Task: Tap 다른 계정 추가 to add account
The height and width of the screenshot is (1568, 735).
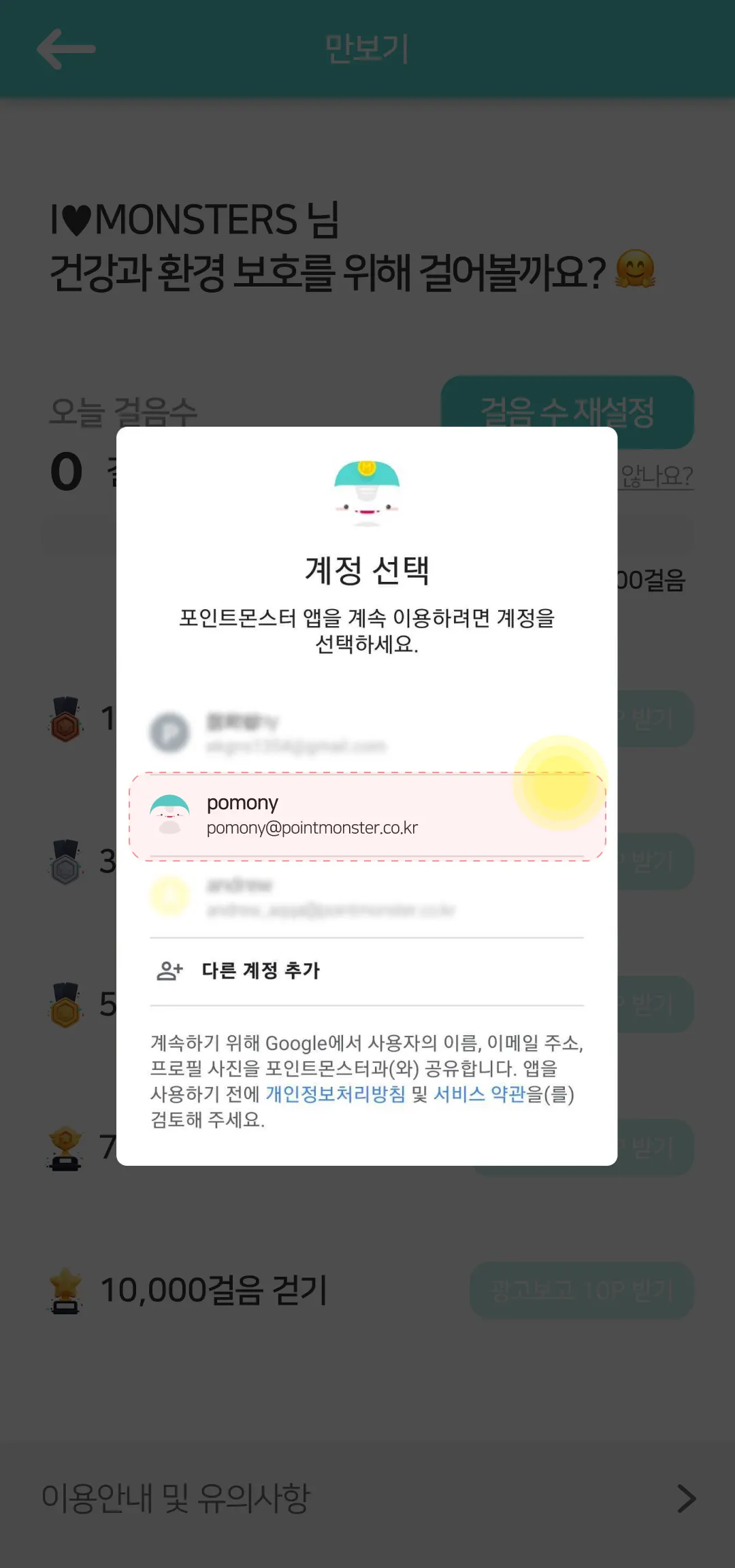Action: (261, 970)
